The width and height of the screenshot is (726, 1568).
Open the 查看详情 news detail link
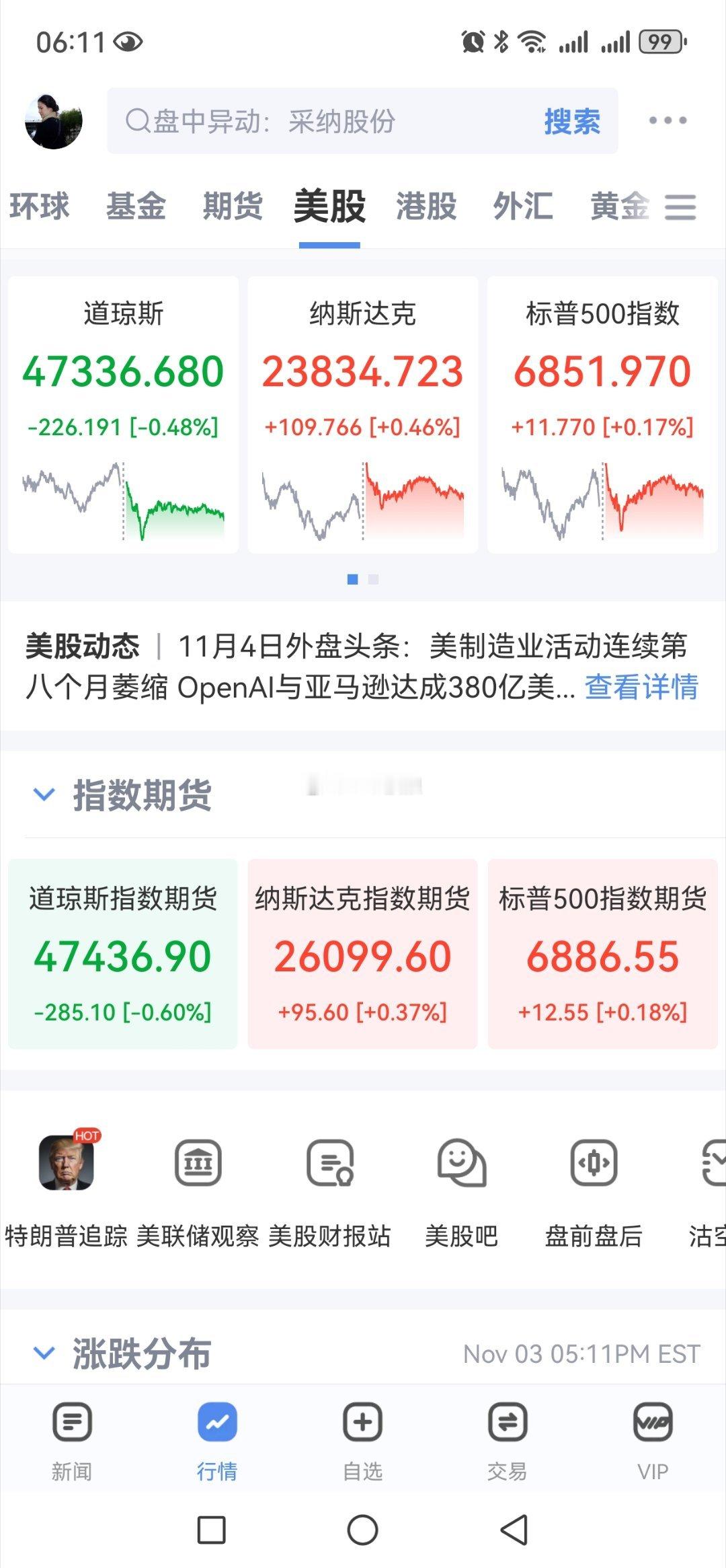point(643,688)
